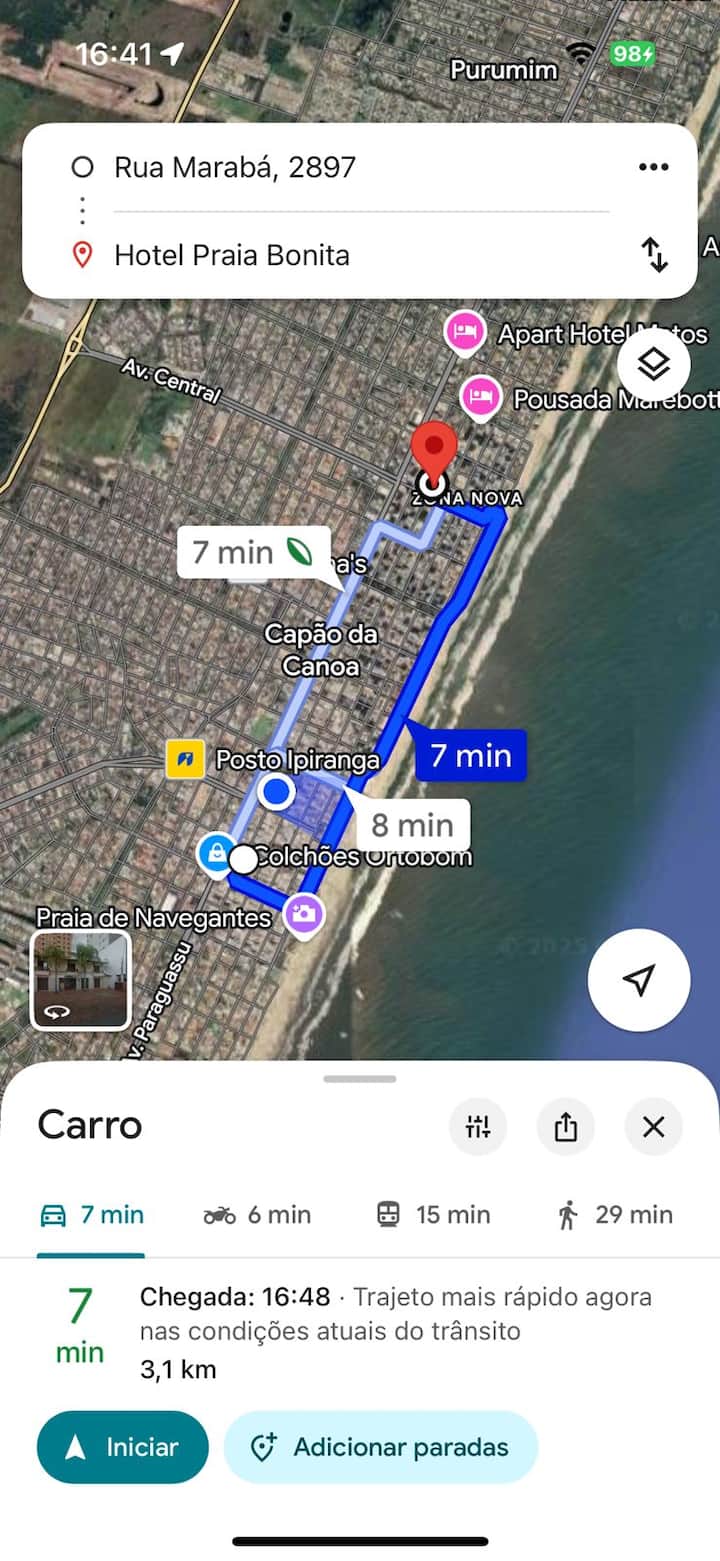Open the Street View thumbnail
This screenshot has height=1561, width=720.
click(x=80, y=980)
